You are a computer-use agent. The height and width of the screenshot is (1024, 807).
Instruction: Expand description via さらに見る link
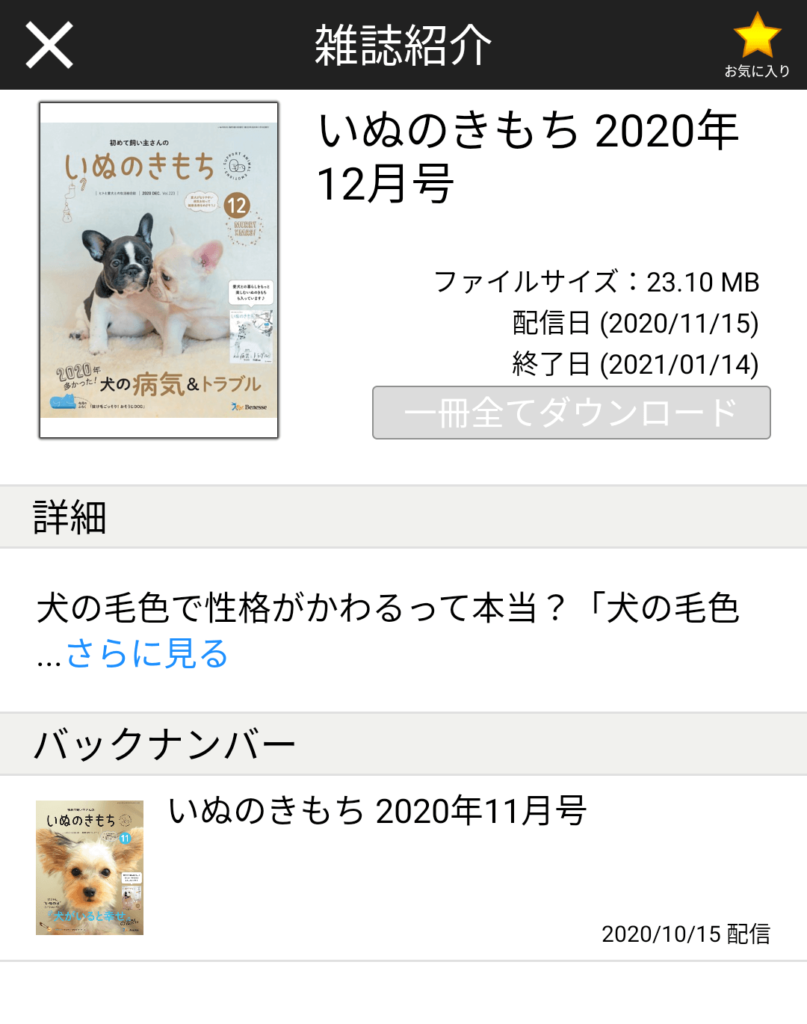[x=147, y=653]
